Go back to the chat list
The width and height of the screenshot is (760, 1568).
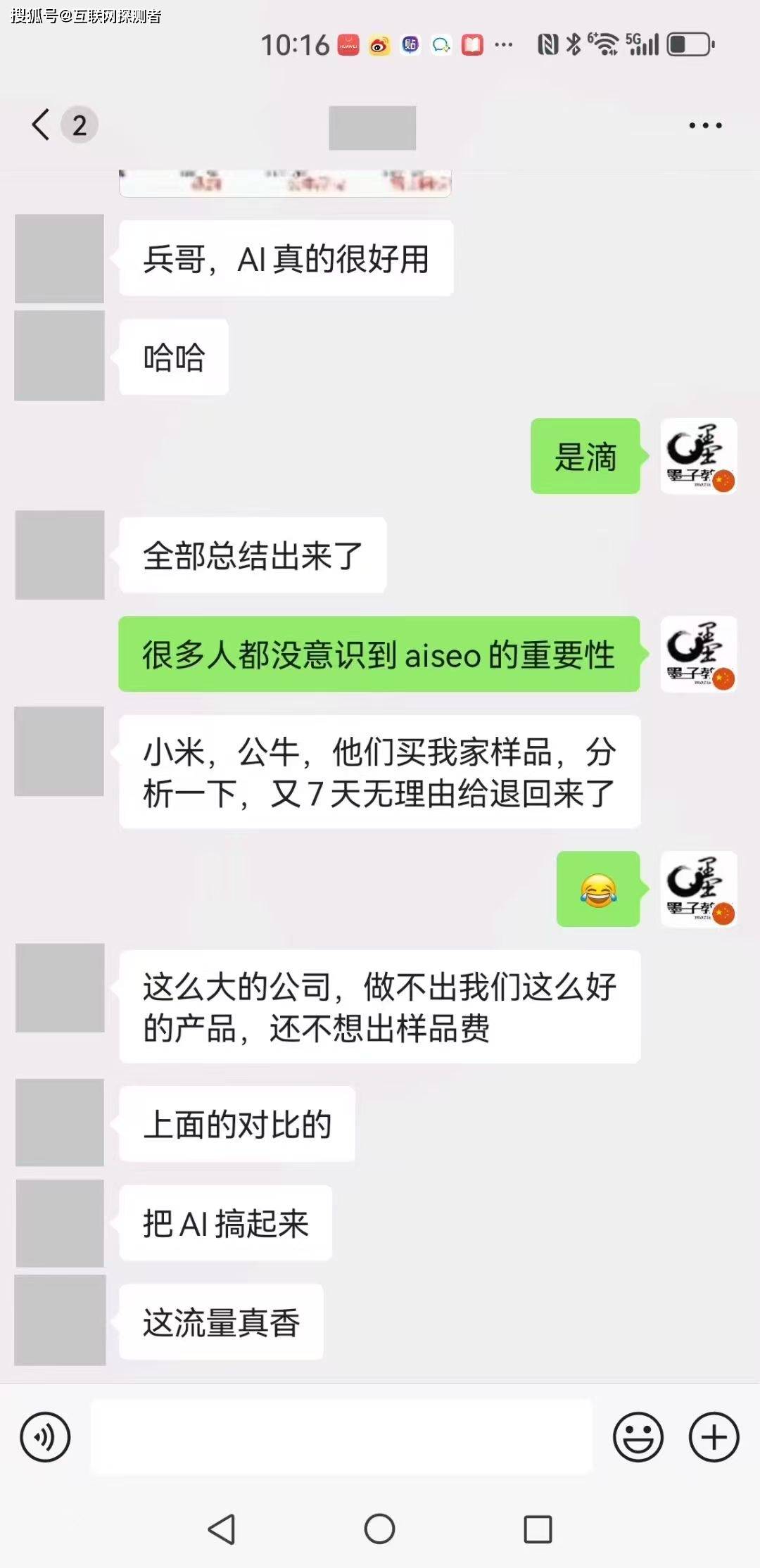click(x=41, y=125)
